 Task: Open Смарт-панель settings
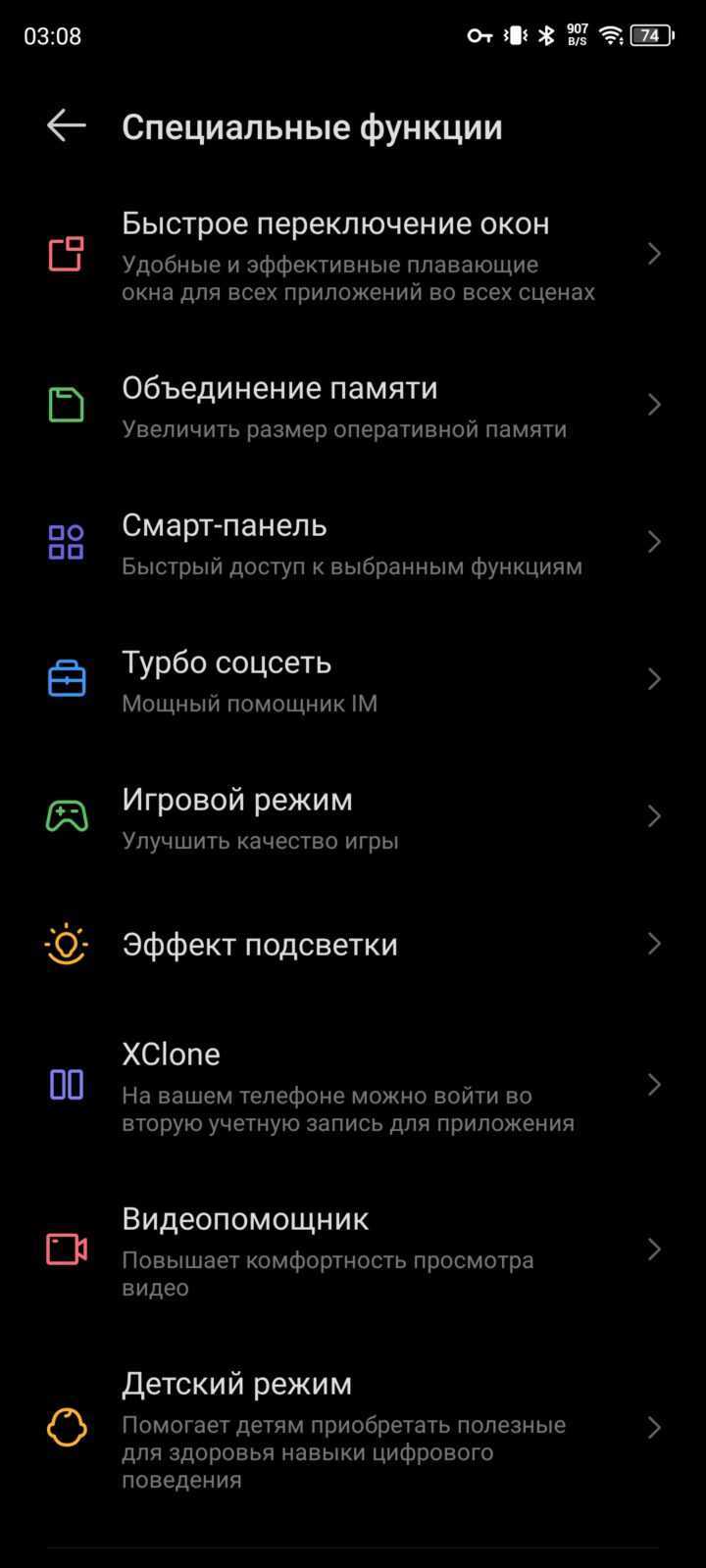point(353,542)
